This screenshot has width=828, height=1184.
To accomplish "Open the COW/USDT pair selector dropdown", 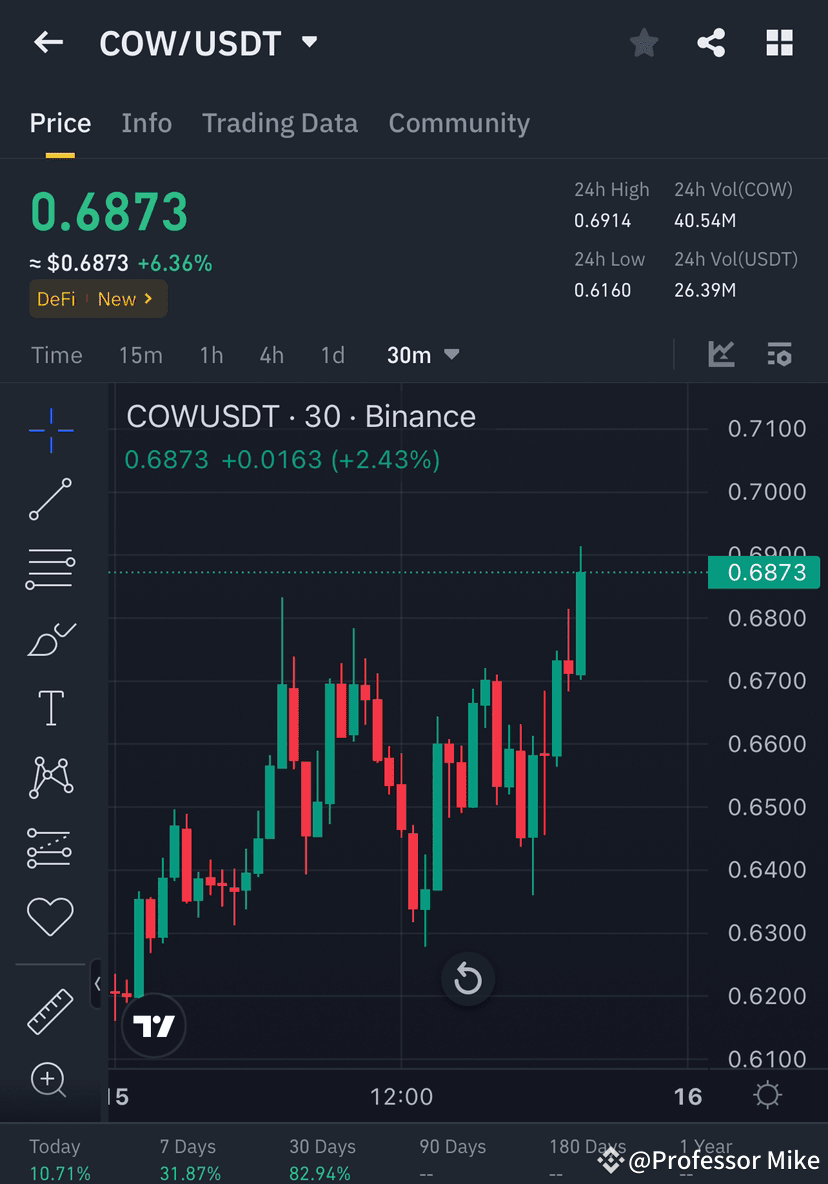I will point(309,42).
